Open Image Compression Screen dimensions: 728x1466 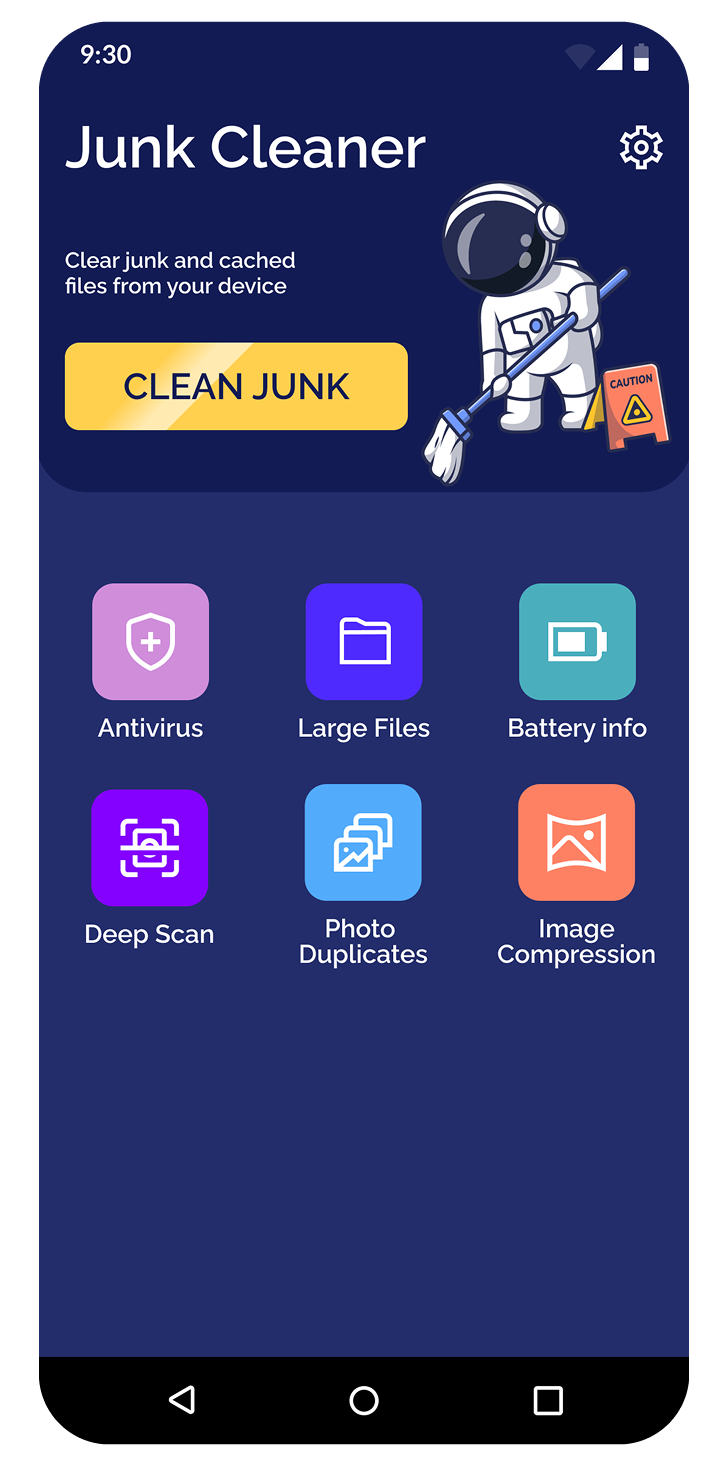click(x=576, y=843)
